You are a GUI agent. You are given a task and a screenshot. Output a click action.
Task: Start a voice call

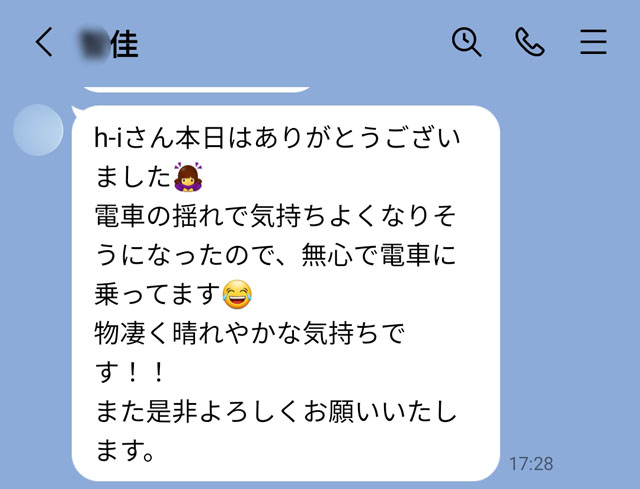pyautogui.click(x=529, y=42)
